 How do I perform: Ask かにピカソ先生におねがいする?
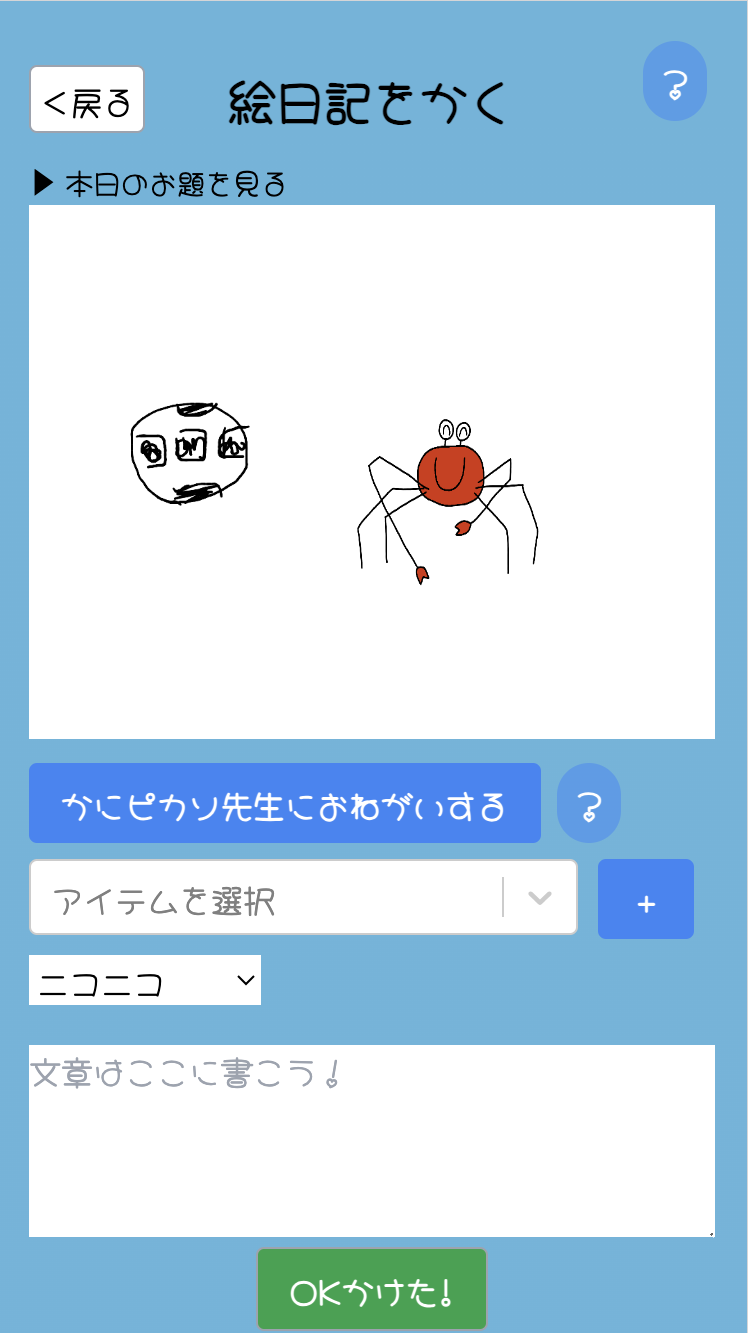(x=285, y=804)
